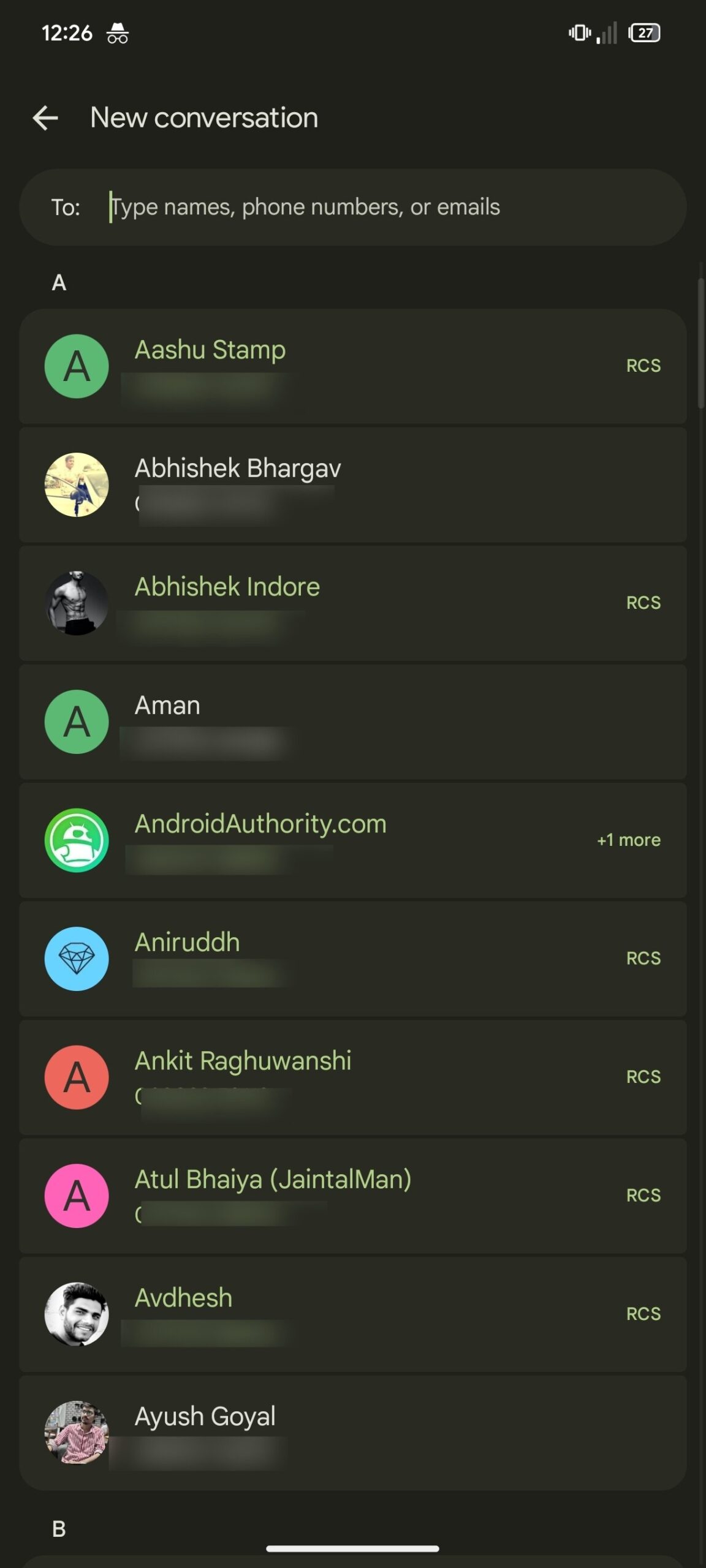The height and width of the screenshot is (1568, 706).
Task: Choose Atul Bhaiya (JaintalMan)
Action: coord(353,1196)
